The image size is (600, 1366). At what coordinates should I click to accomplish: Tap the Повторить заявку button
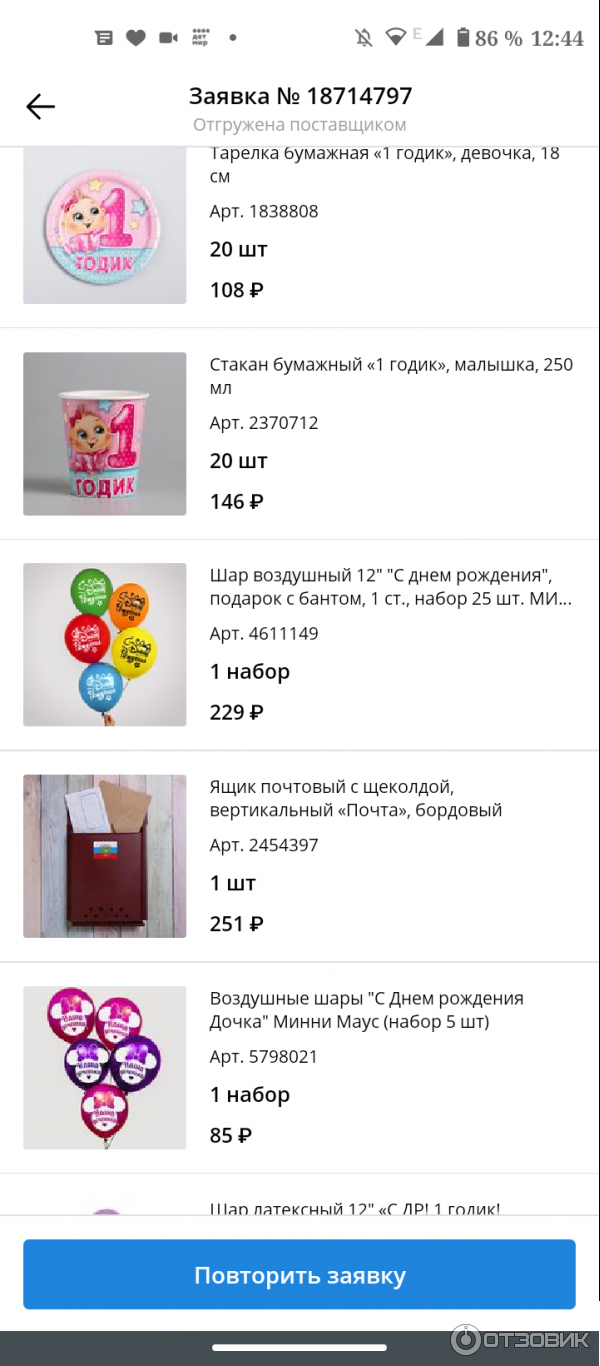coord(299,1275)
